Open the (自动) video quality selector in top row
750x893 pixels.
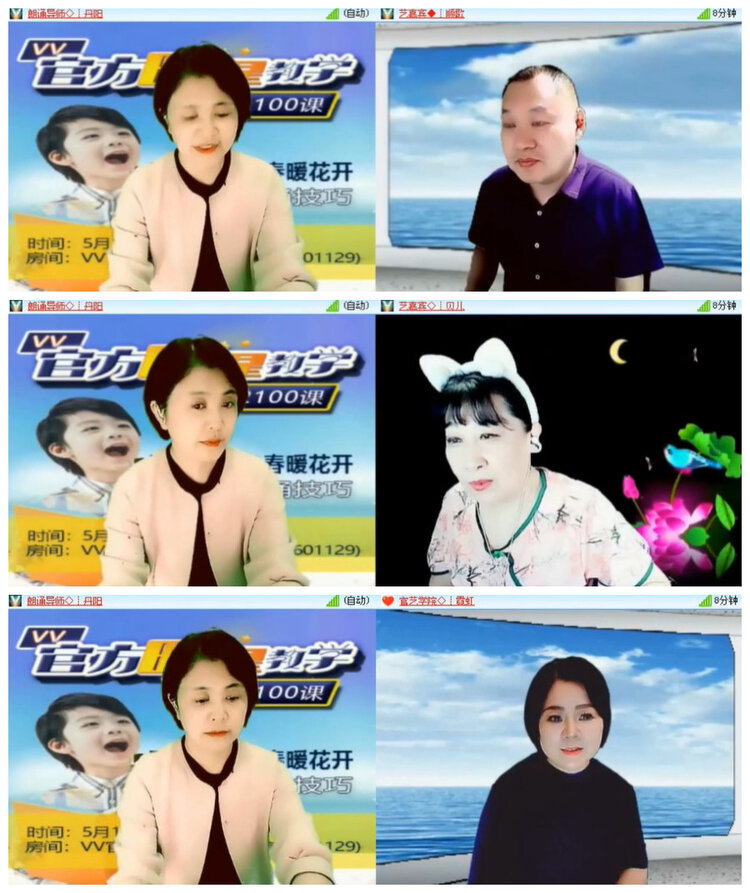tap(354, 13)
